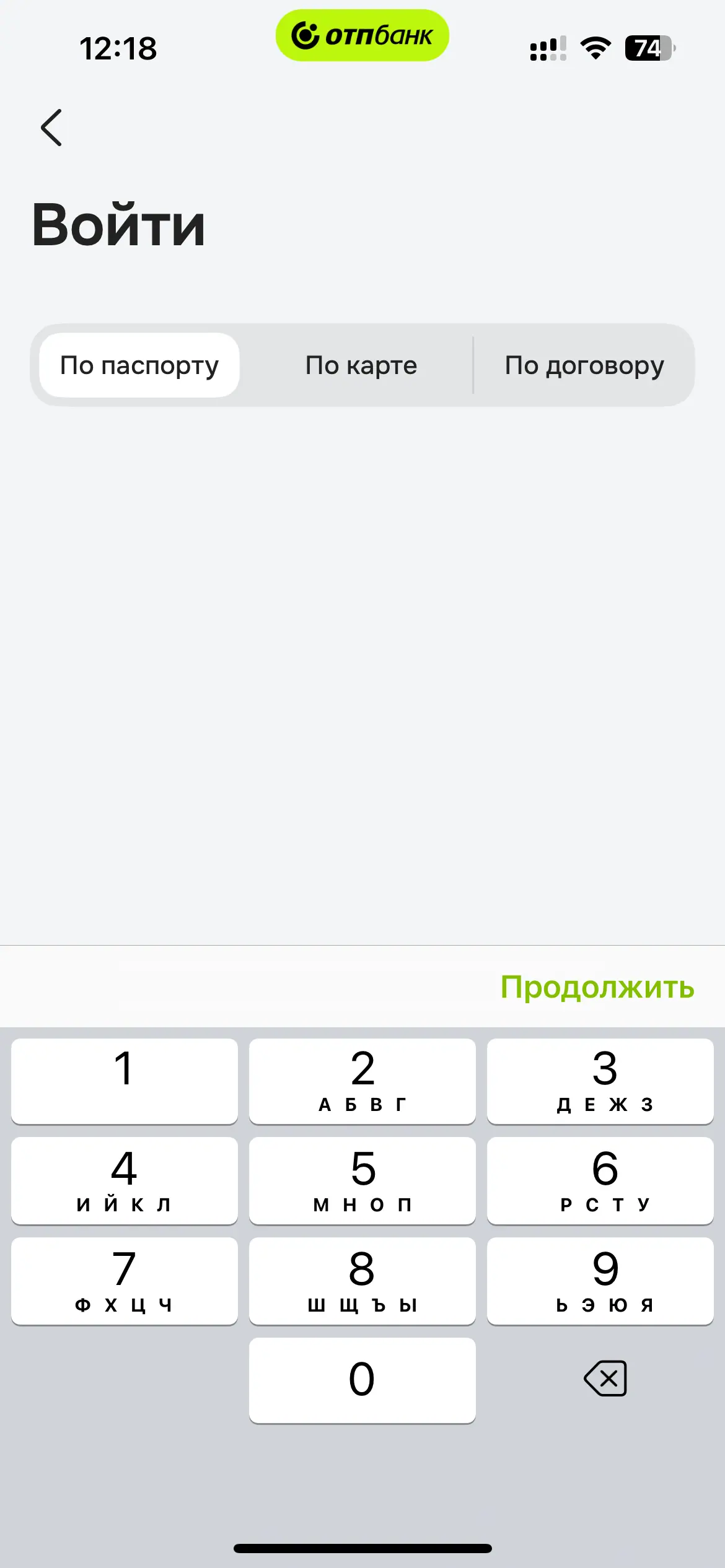
Task: Select the По паспорту tab
Action: 139,365
